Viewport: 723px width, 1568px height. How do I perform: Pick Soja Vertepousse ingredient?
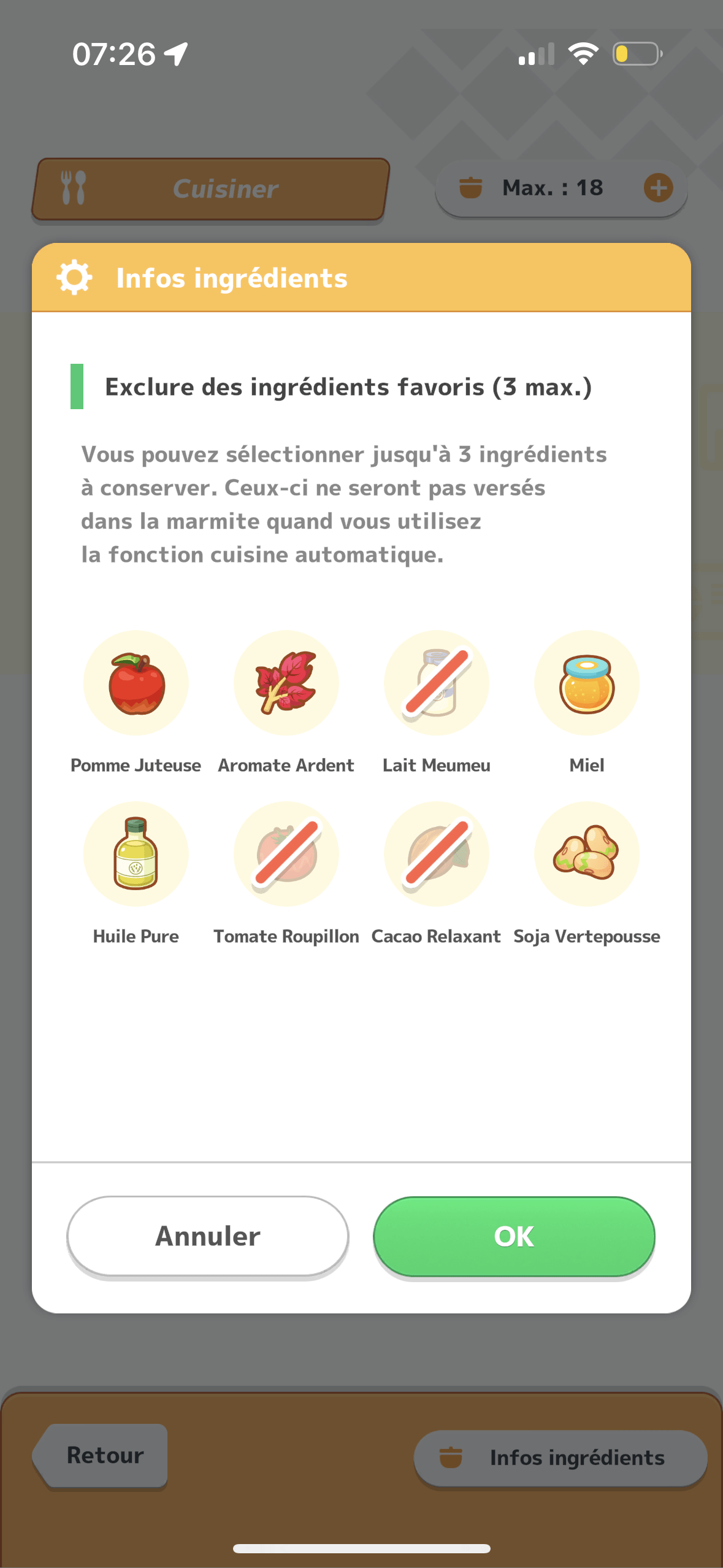click(587, 854)
